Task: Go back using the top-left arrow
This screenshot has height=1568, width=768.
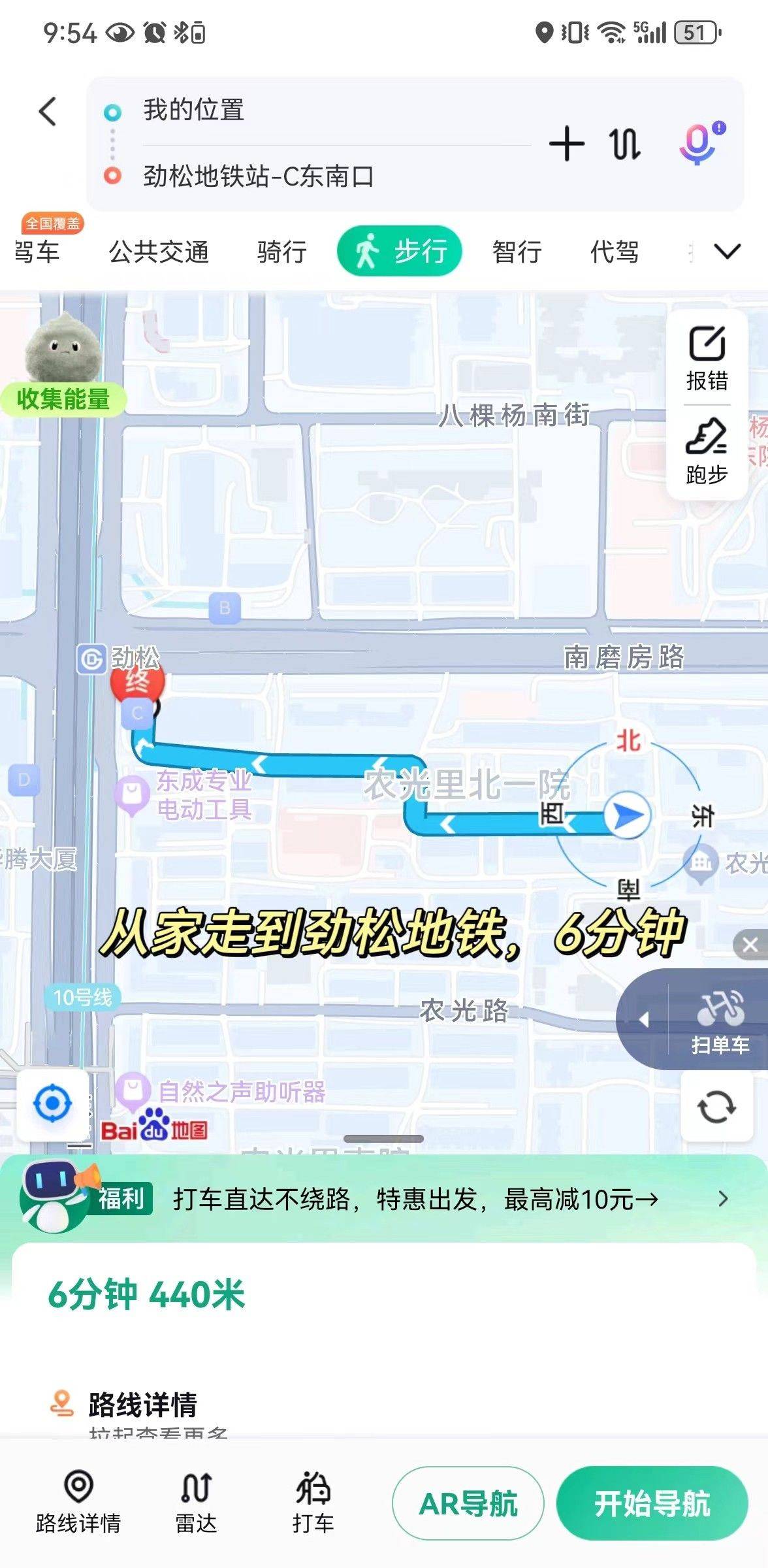Action: [x=48, y=112]
